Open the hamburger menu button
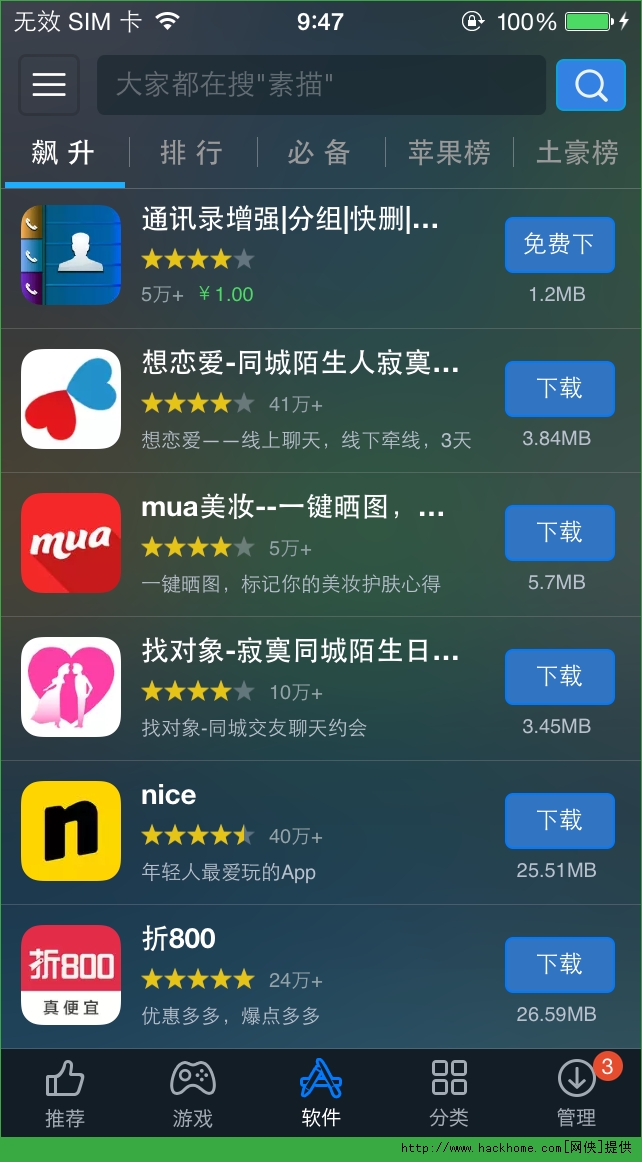 pyautogui.click(x=48, y=85)
